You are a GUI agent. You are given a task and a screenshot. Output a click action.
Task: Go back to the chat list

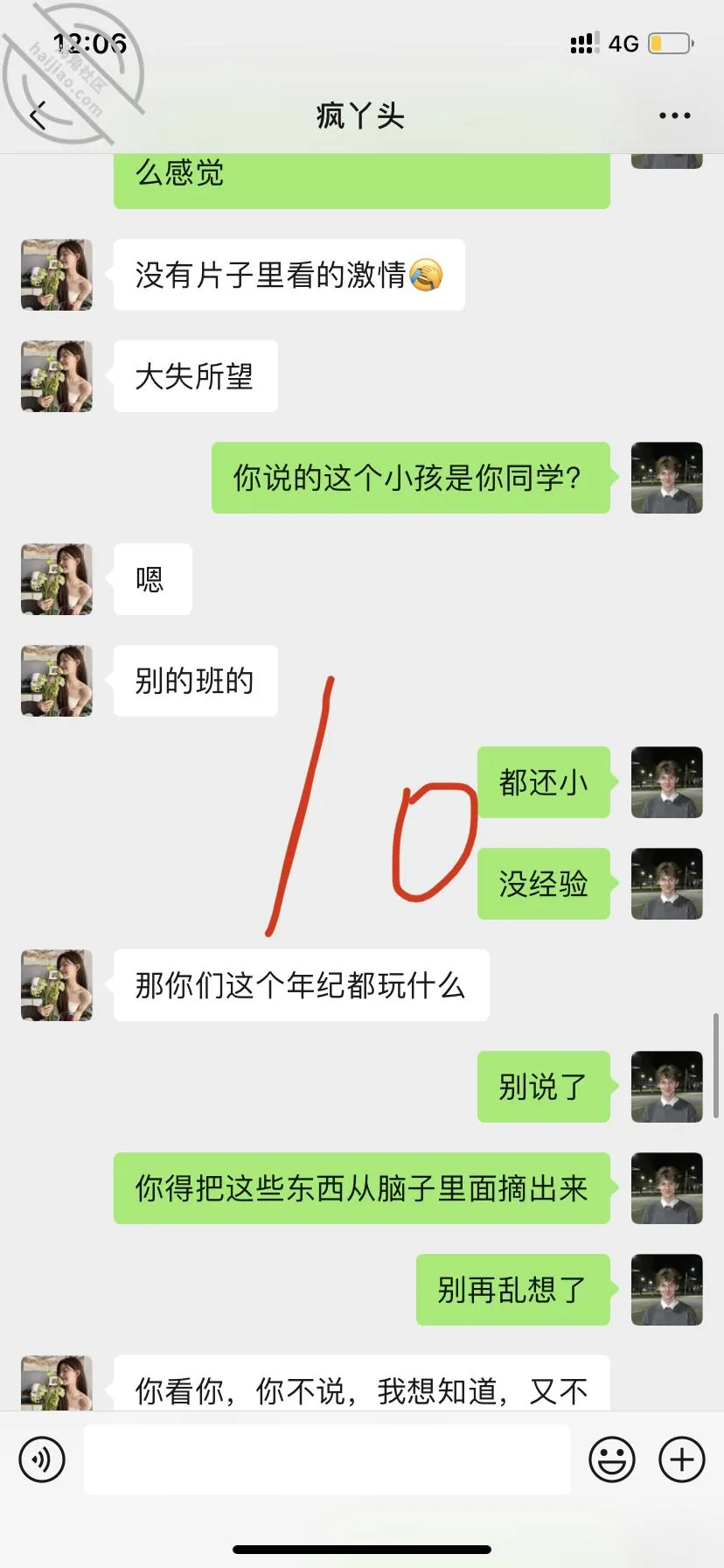coord(38,115)
